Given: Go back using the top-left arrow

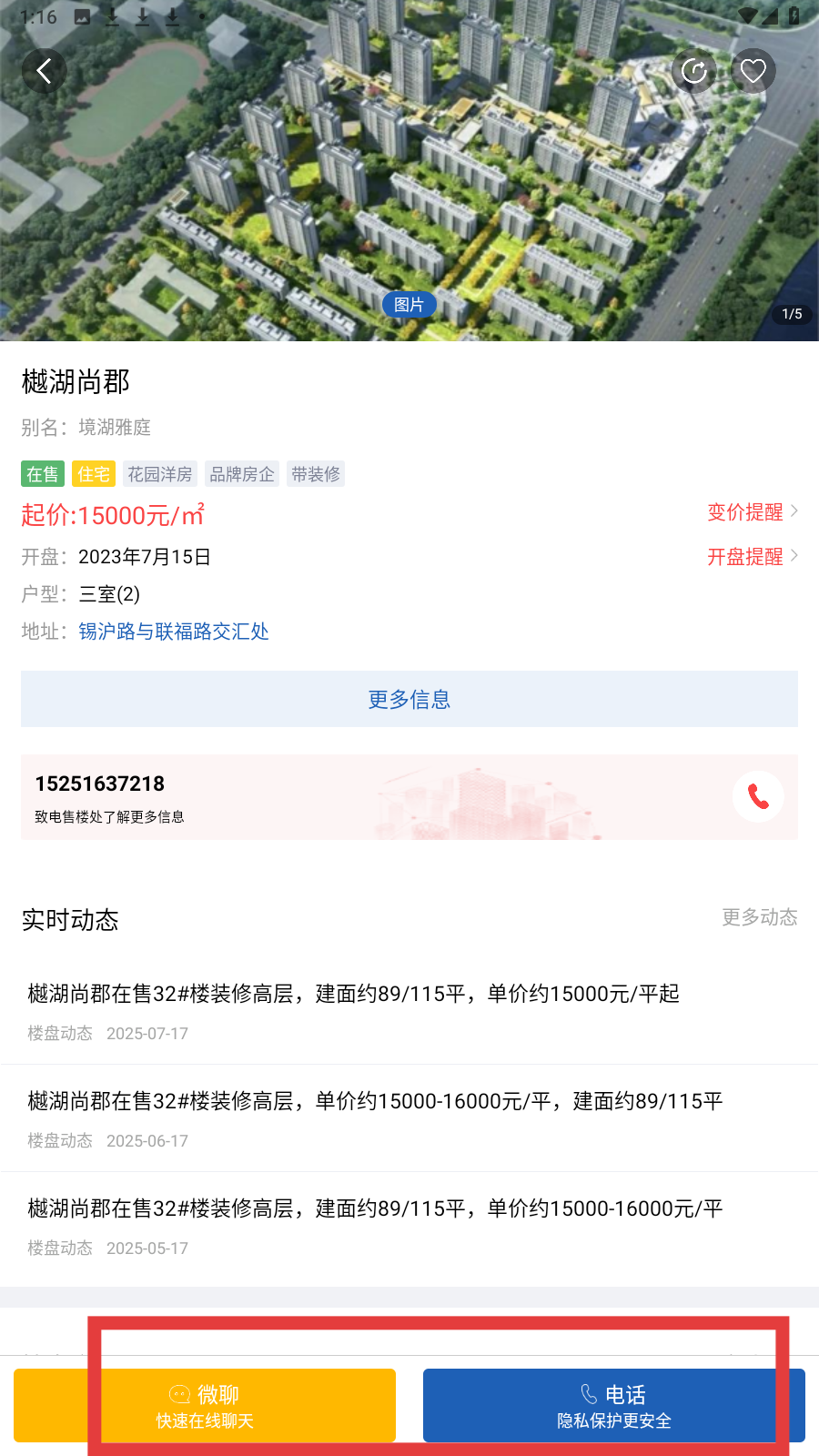Looking at the screenshot, I should pos(44,71).
